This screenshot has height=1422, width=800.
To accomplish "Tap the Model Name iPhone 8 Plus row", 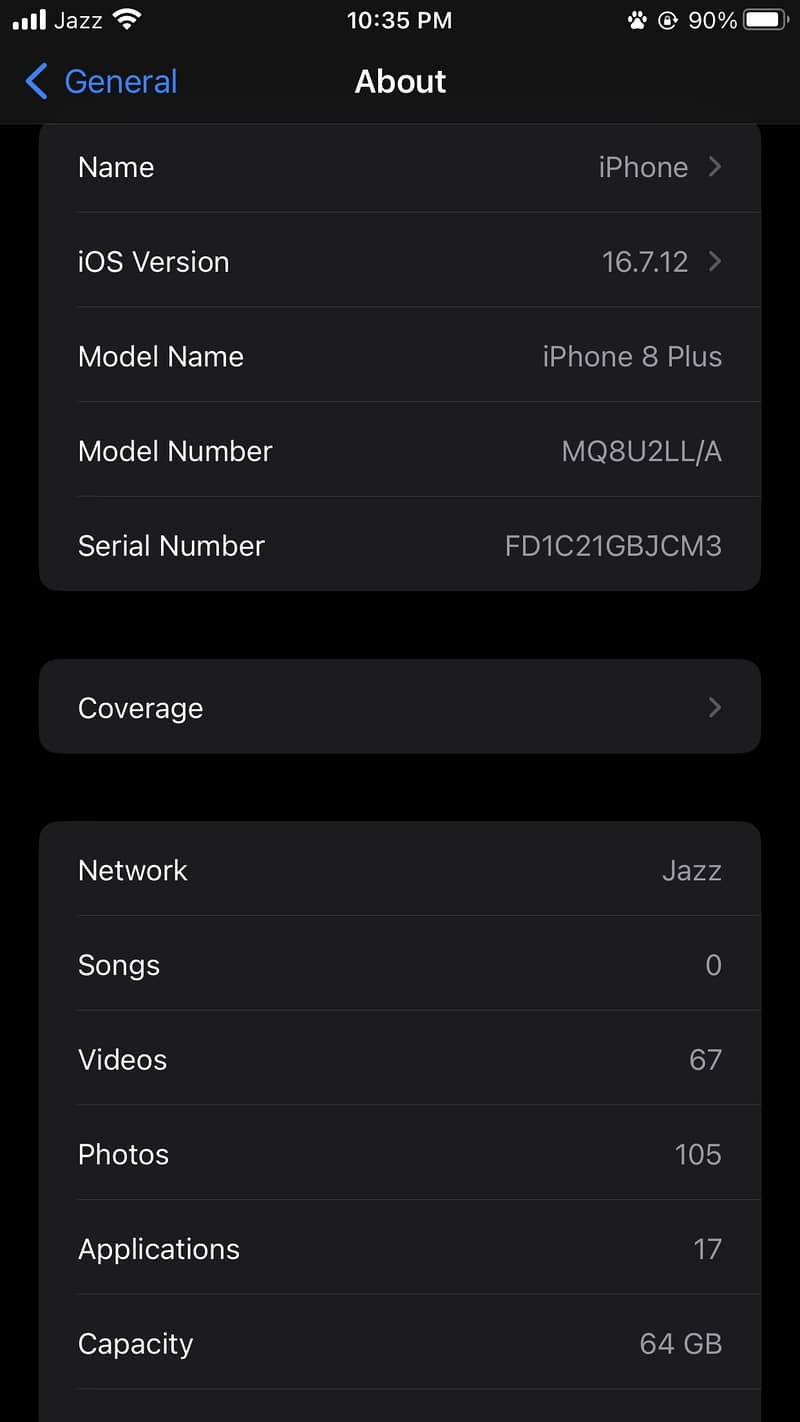I will [400, 356].
